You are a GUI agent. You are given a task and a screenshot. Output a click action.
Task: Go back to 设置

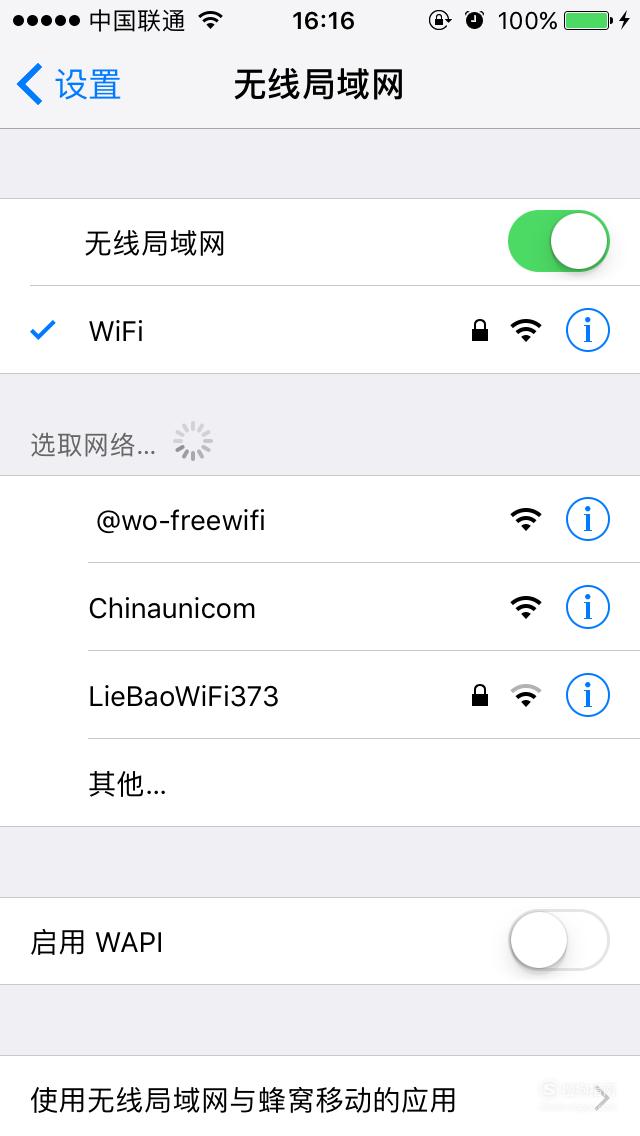pyautogui.click(x=69, y=84)
